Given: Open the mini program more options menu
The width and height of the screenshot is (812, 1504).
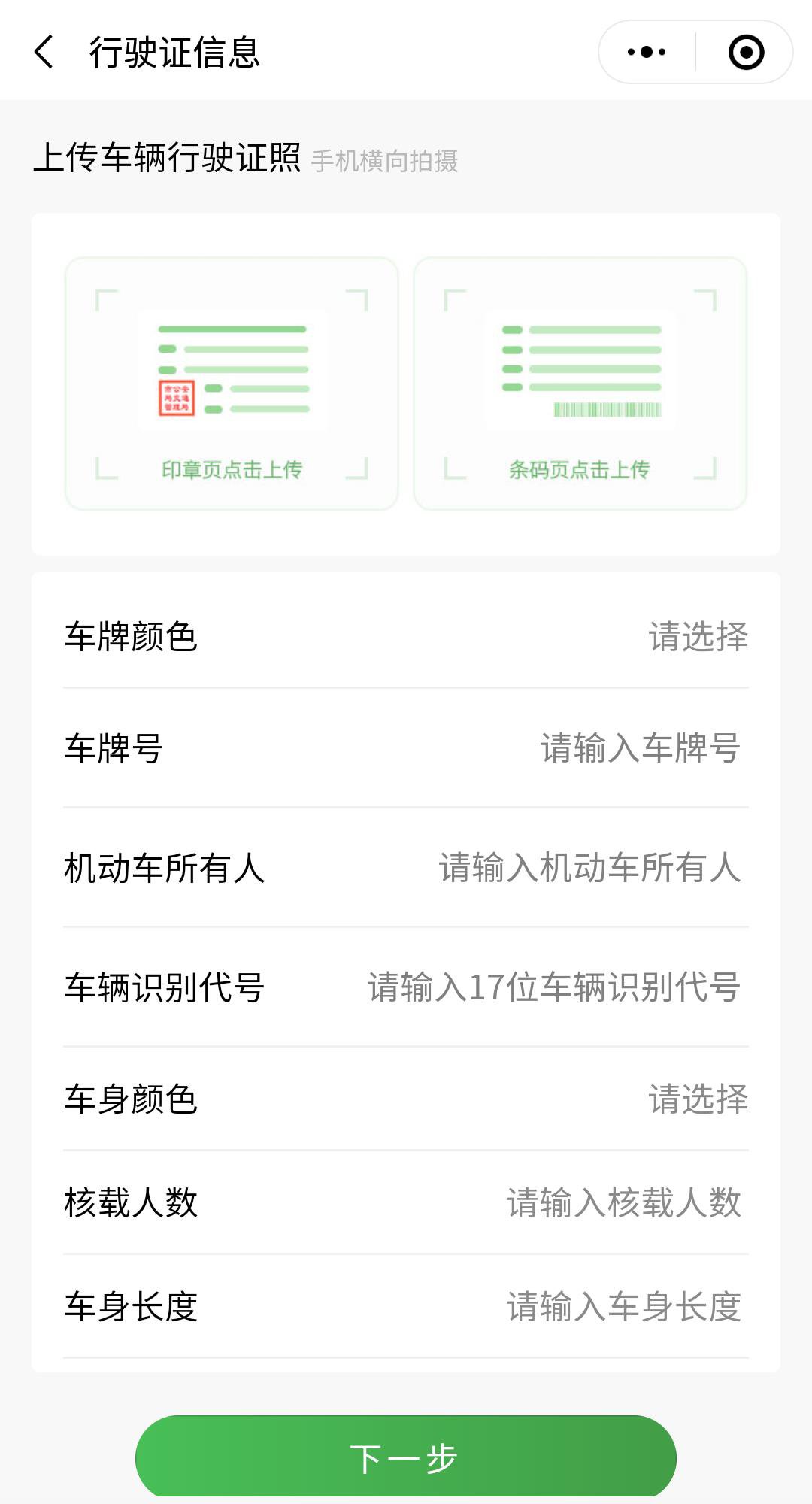Looking at the screenshot, I should [647, 53].
